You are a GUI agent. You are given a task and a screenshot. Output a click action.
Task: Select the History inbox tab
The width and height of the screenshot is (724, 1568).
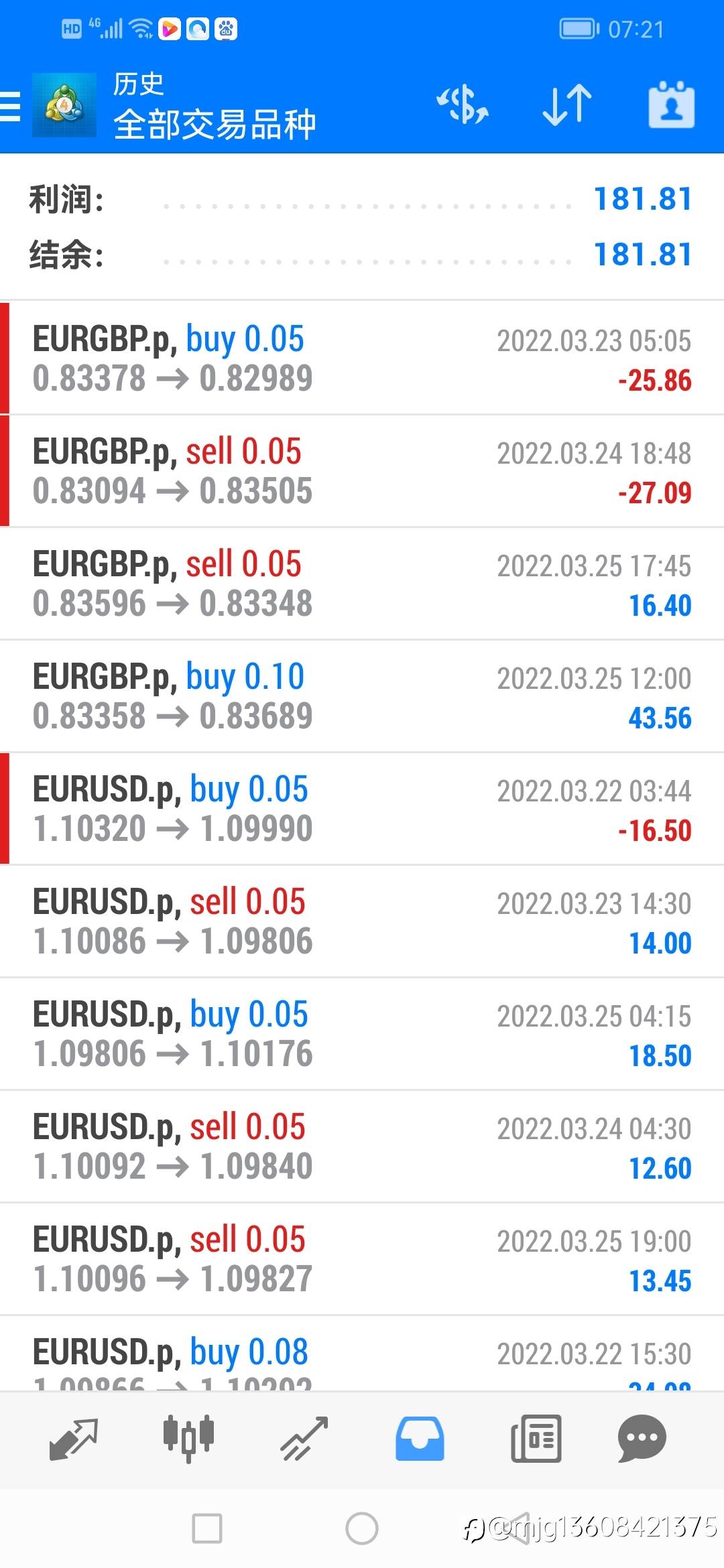420,1439
